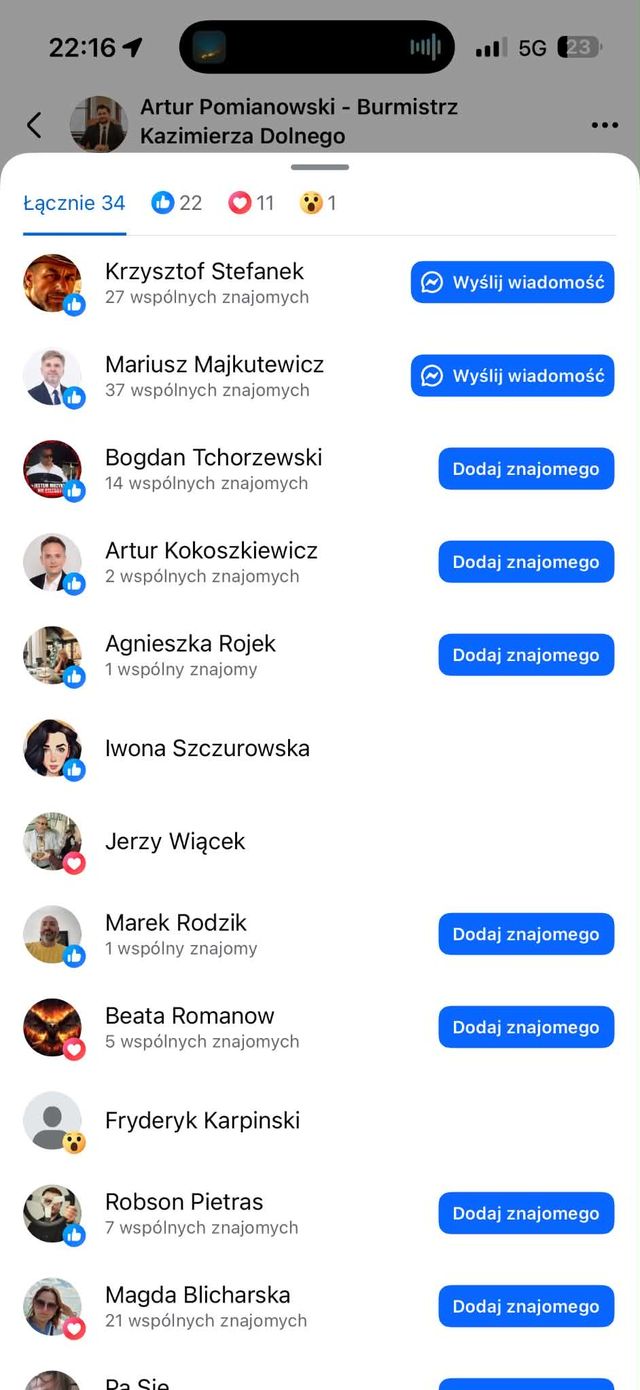Open Iwona Szczurowska's profile

(207, 748)
